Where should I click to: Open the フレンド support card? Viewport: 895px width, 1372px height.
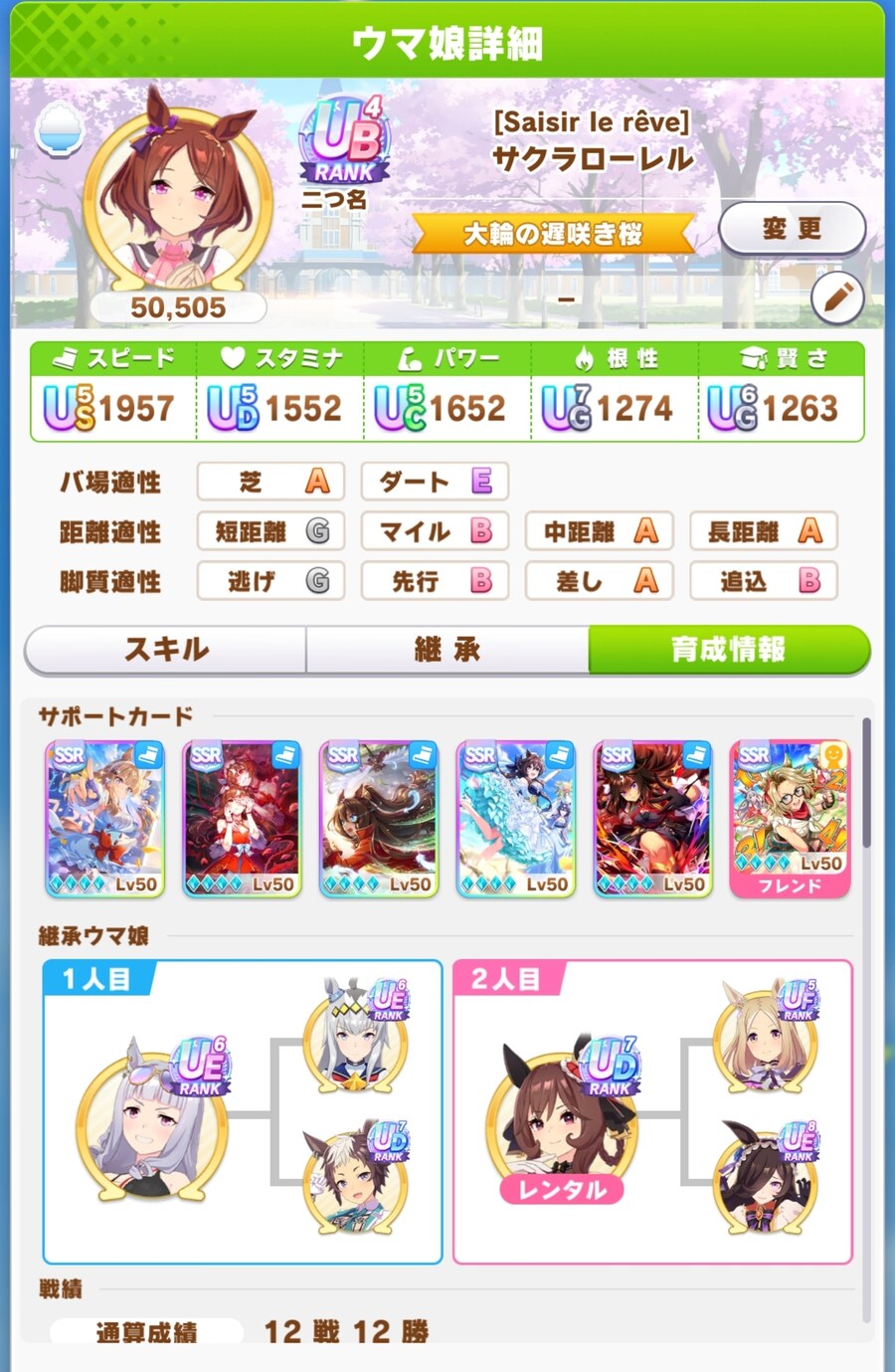coord(791,819)
